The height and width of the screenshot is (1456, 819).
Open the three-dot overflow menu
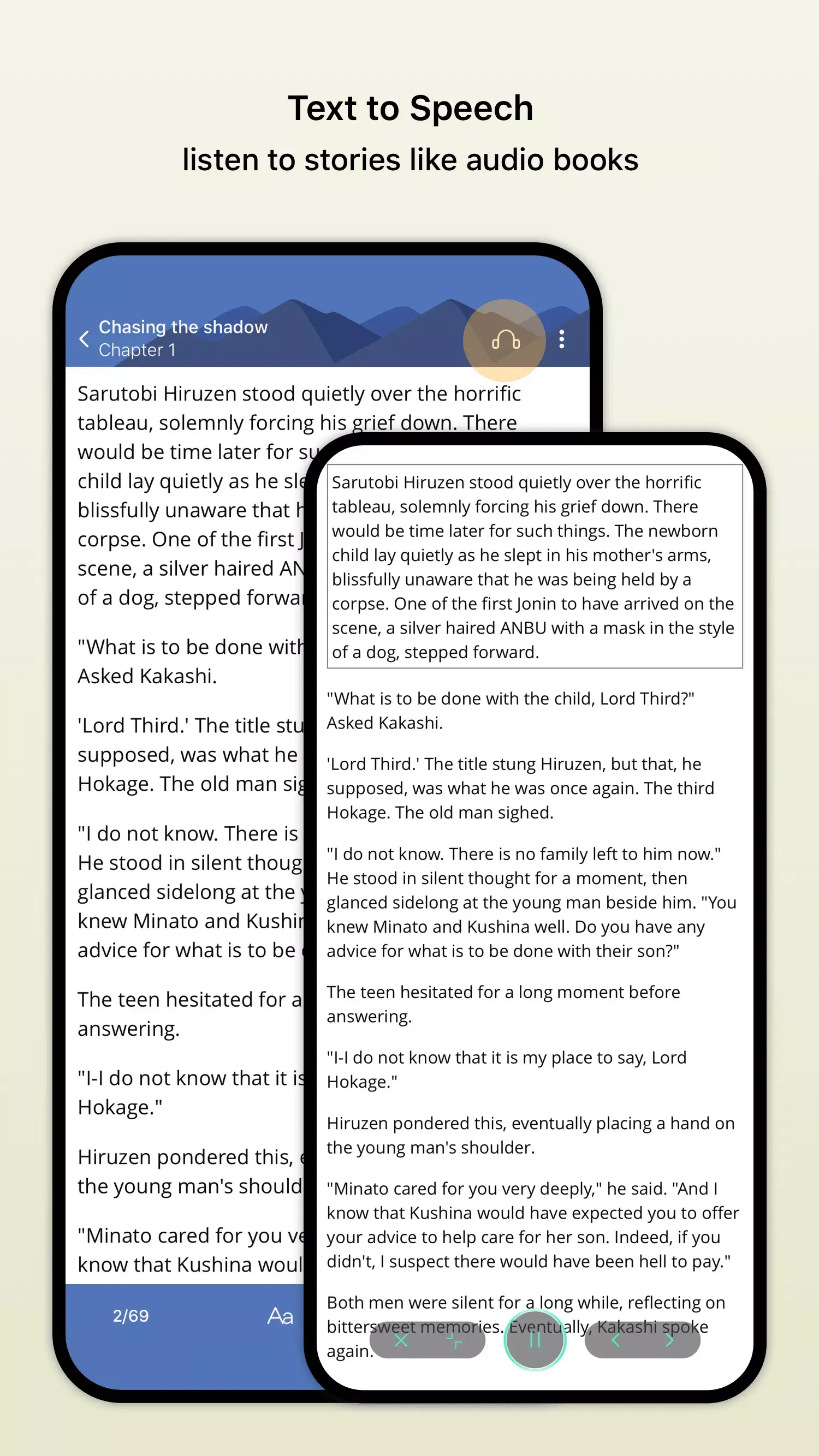(x=562, y=338)
